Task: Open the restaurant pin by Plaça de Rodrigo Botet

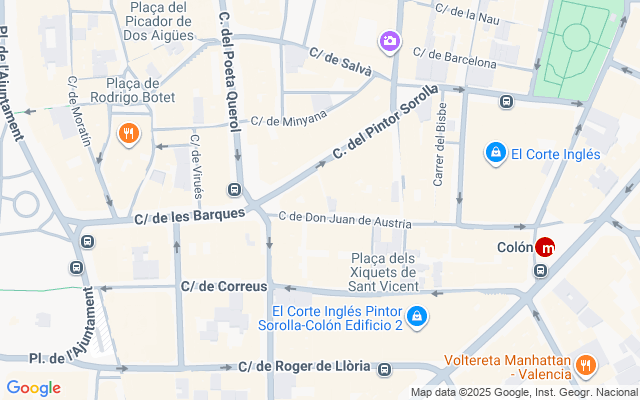Action: coord(128,134)
